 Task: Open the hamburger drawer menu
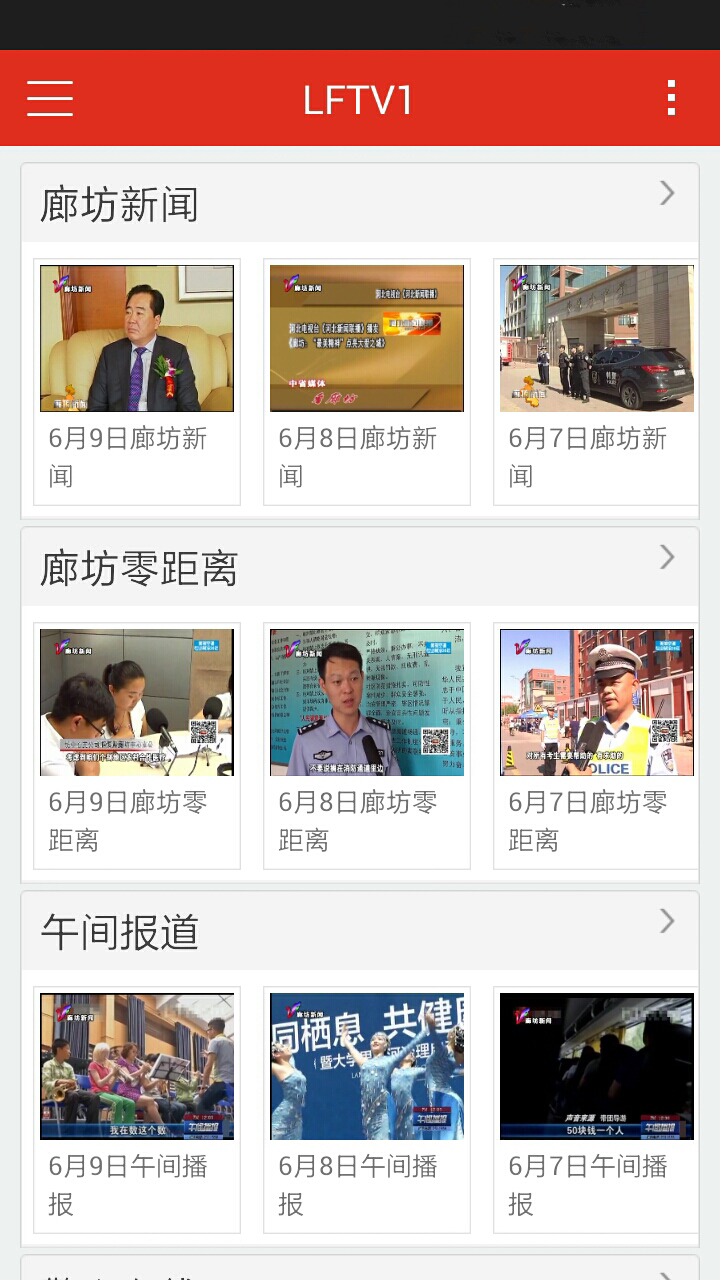(50, 98)
